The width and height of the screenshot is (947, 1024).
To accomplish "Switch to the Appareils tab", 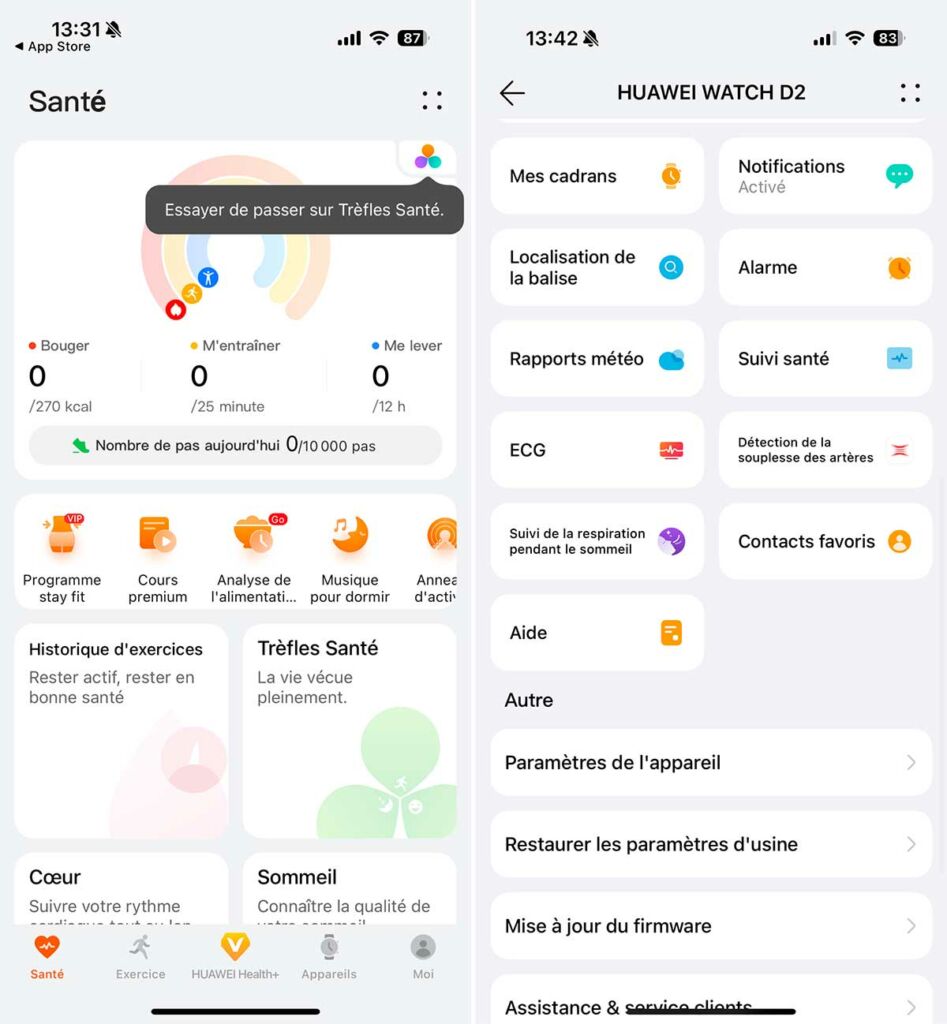I will pos(329,956).
